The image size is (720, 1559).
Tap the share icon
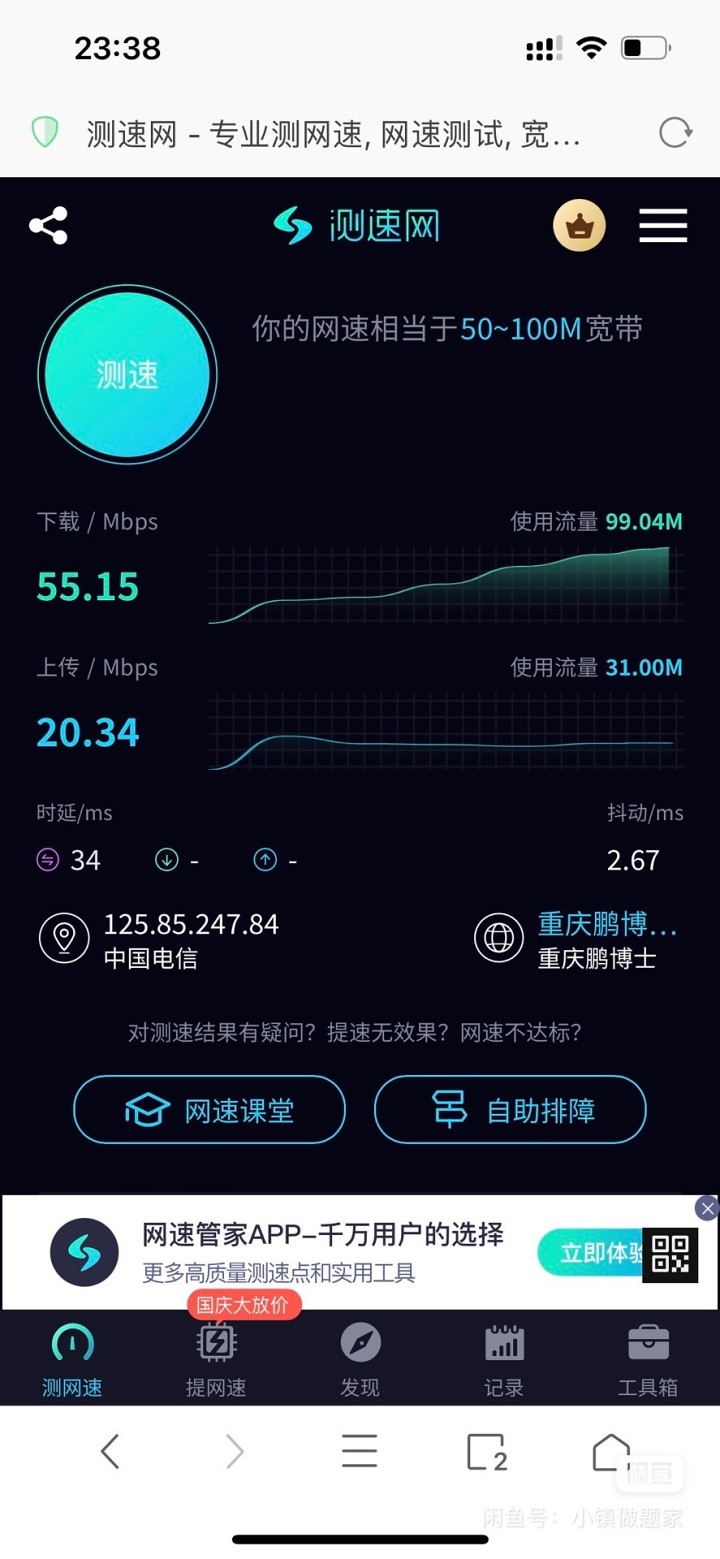pos(48,226)
